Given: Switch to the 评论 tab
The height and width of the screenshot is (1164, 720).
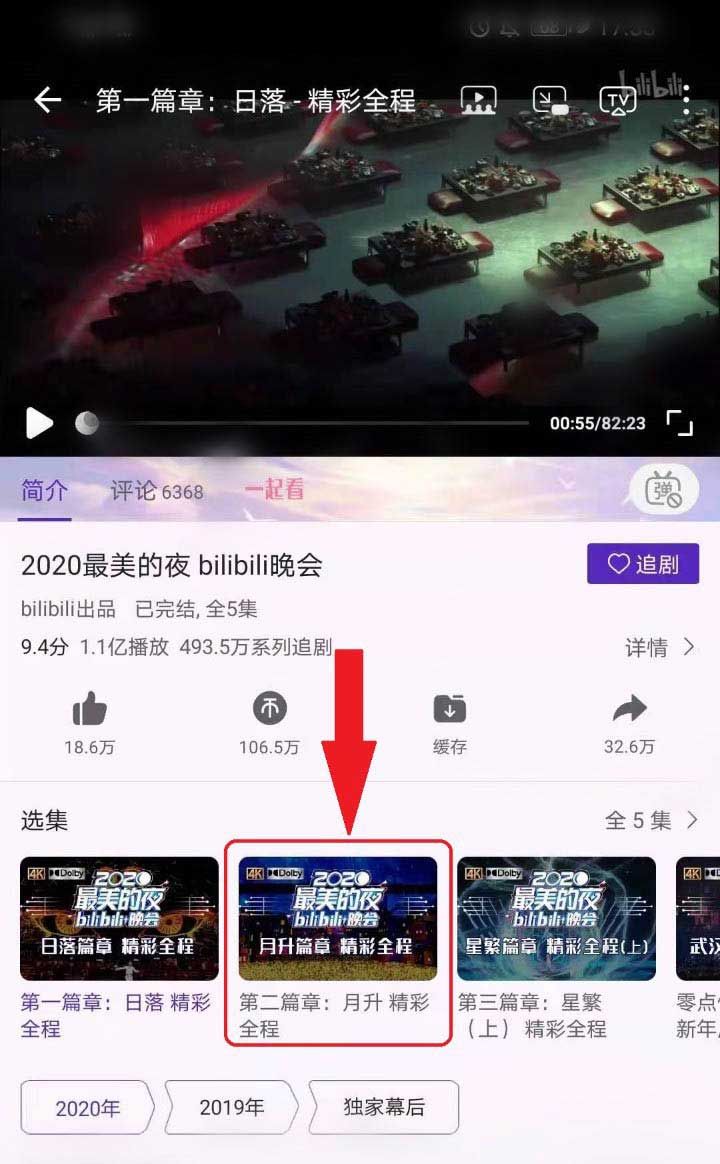Looking at the screenshot, I should click(156, 491).
